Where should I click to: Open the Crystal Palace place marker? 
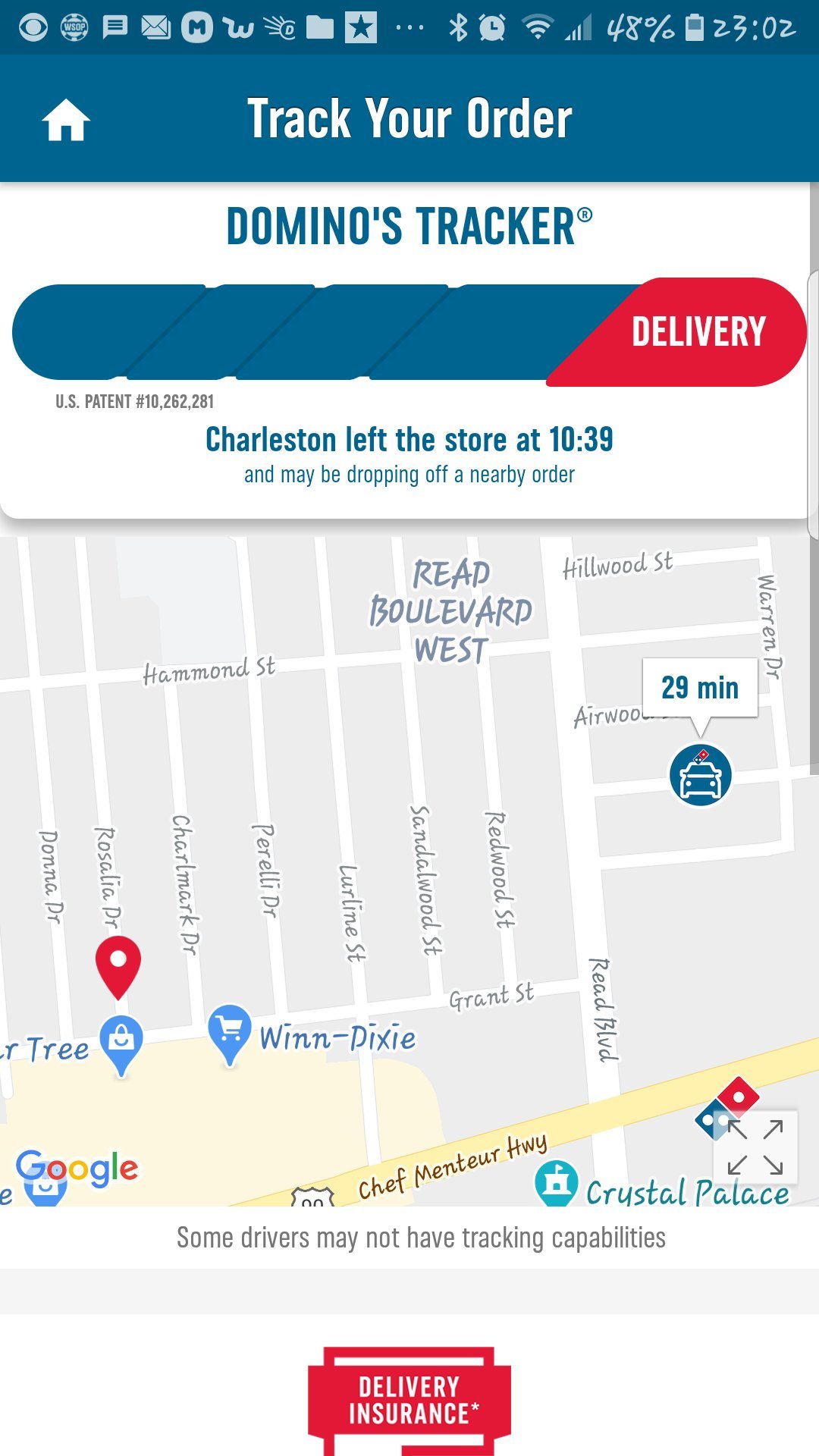[557, 1183]
